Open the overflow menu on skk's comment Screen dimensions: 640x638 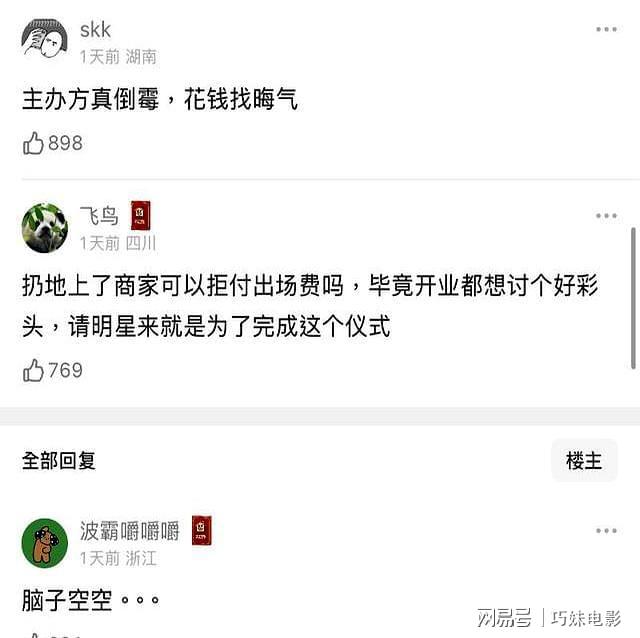pyautogui.click(x=606, y=30)
